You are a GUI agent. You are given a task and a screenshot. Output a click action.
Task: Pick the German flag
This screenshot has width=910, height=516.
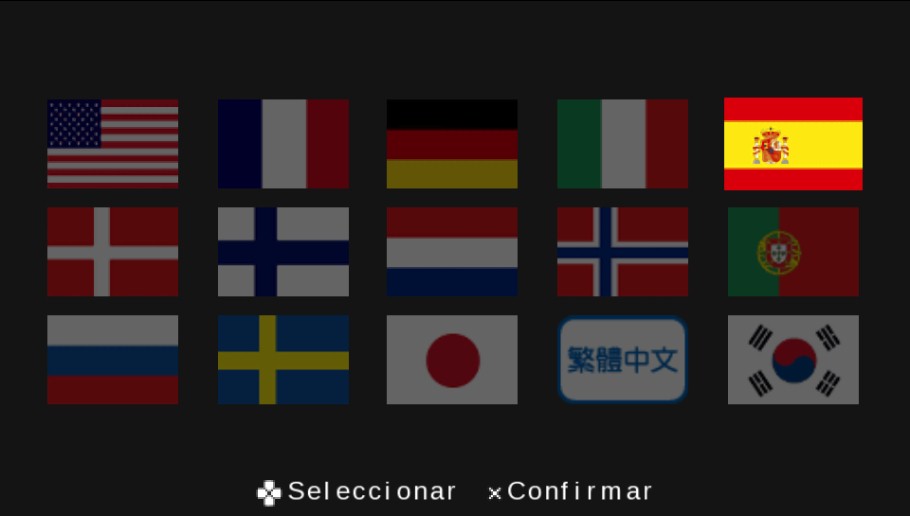[452, 143]
